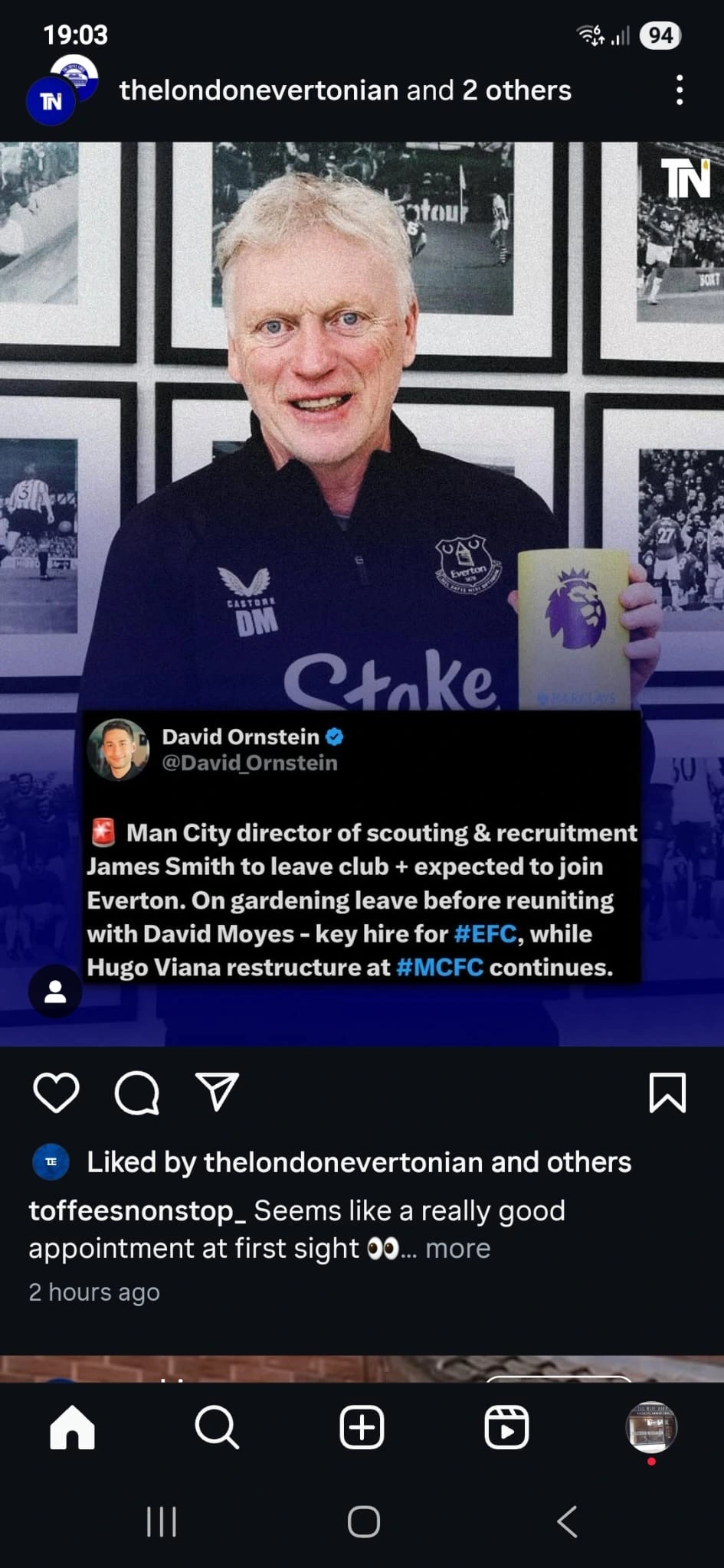Go to the Home feed tab

pyautogui.click(x=72, y=1428)
